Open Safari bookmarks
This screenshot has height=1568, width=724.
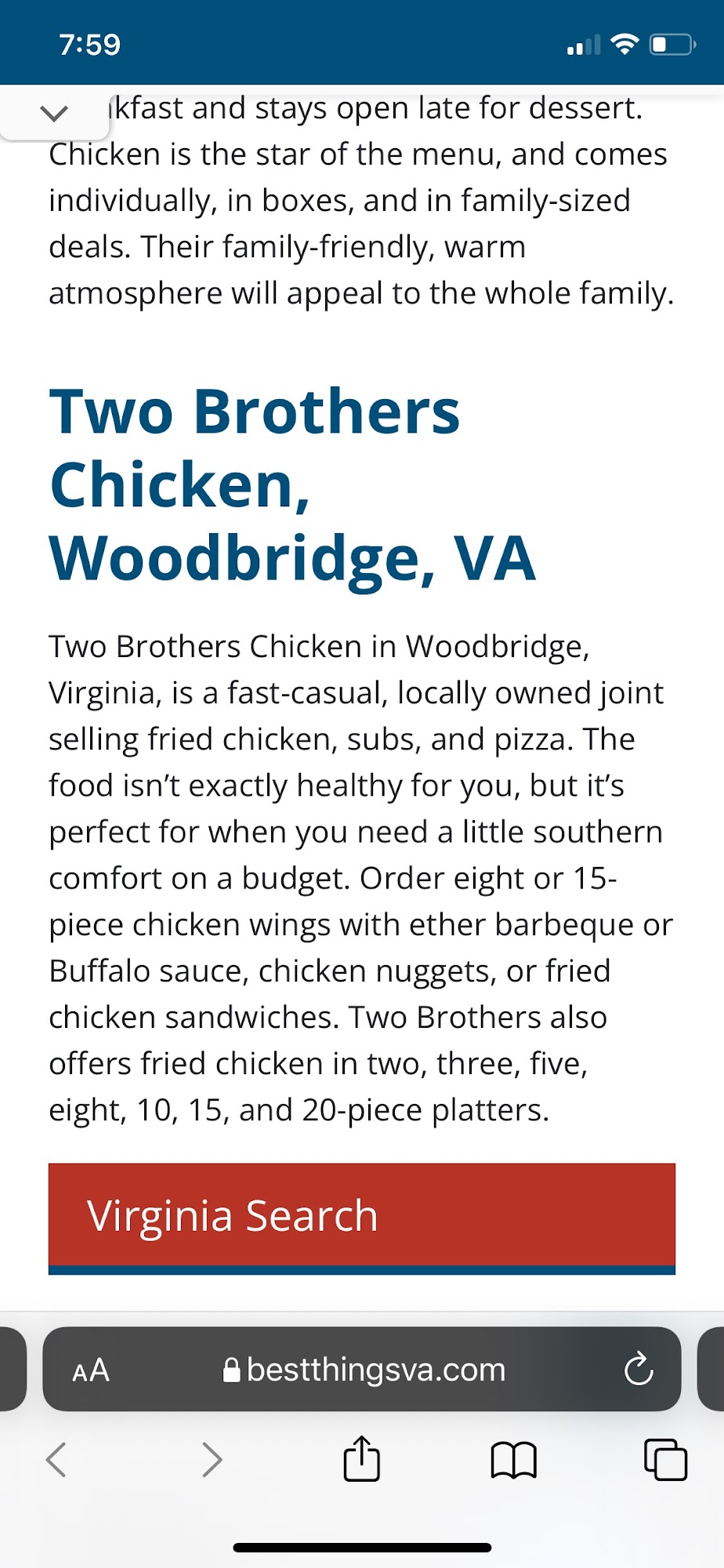[x=513, y=1460]
